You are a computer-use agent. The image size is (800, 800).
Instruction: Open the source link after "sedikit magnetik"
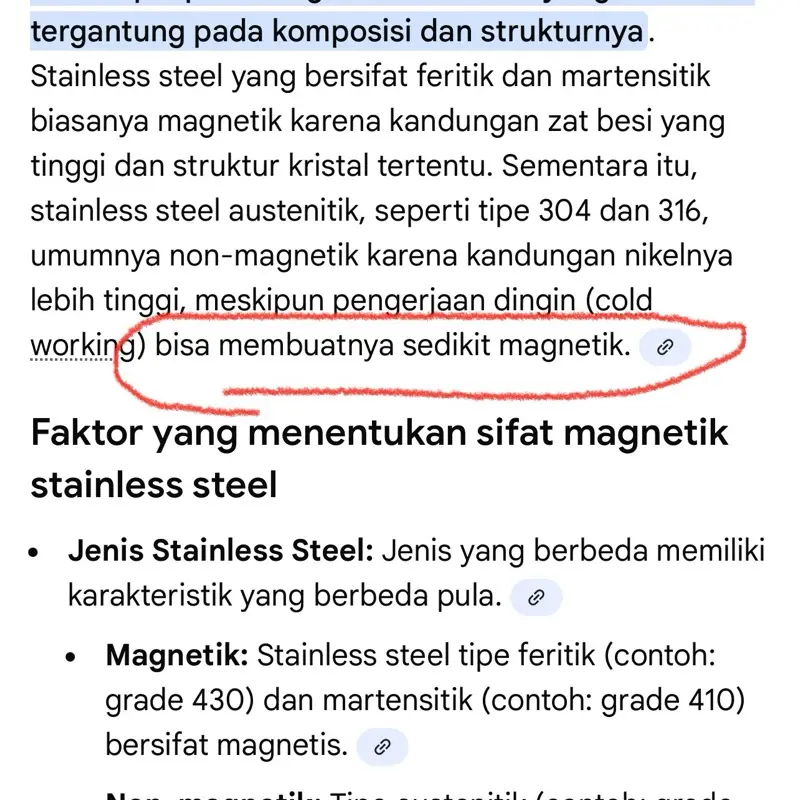(x=665, y=347)
